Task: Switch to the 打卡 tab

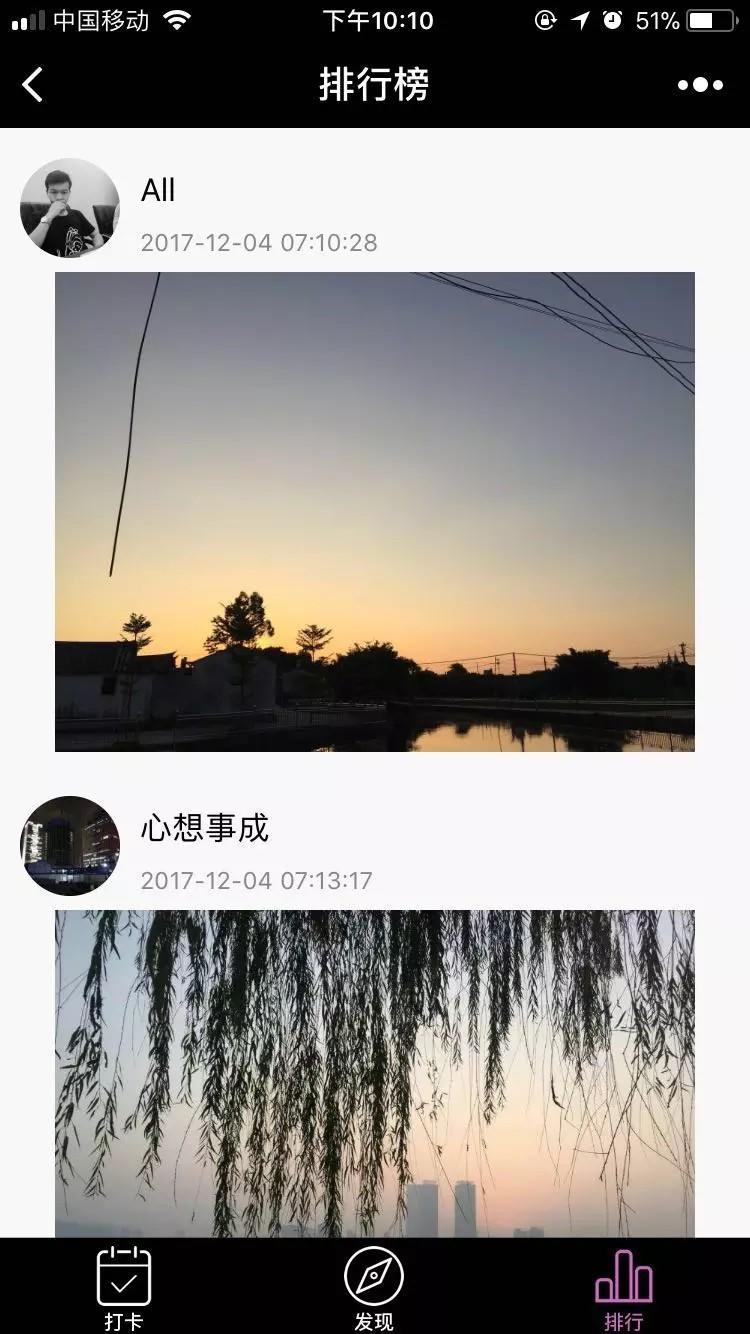Action: point(124,1287)
